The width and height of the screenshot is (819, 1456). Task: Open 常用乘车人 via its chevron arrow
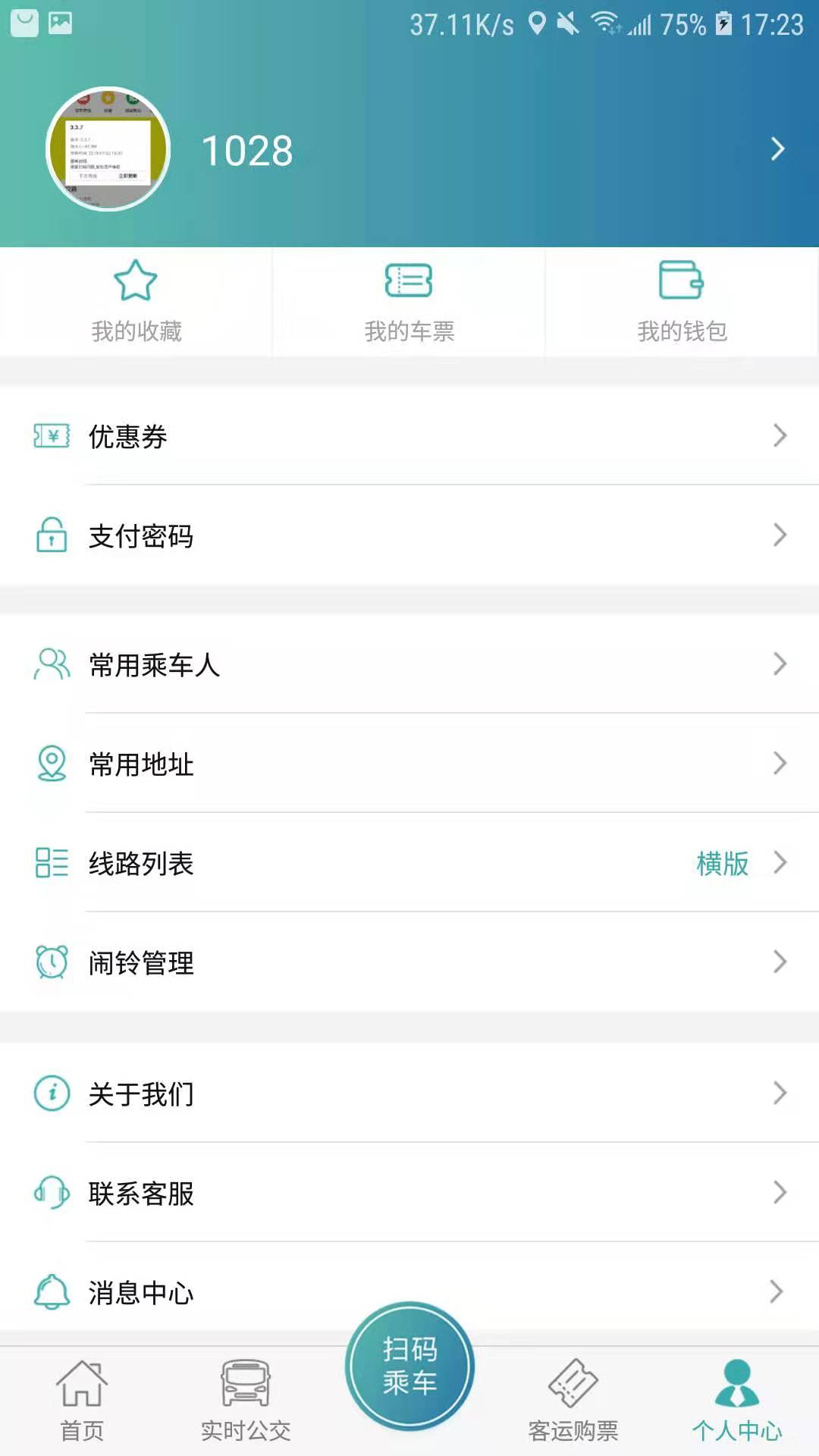(780, 664)
